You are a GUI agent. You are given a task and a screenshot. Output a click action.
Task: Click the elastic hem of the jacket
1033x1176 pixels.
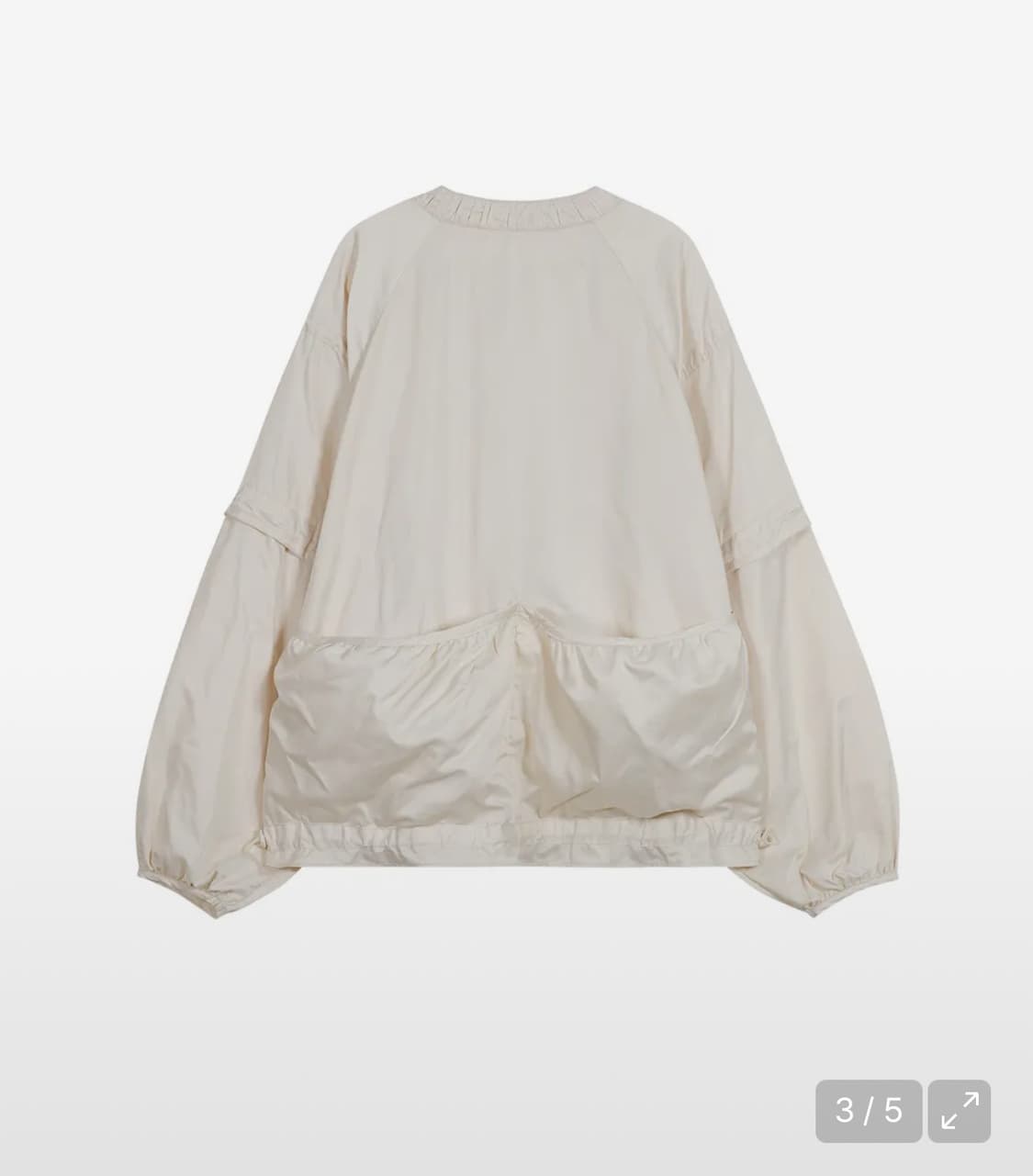coord(514,840)
